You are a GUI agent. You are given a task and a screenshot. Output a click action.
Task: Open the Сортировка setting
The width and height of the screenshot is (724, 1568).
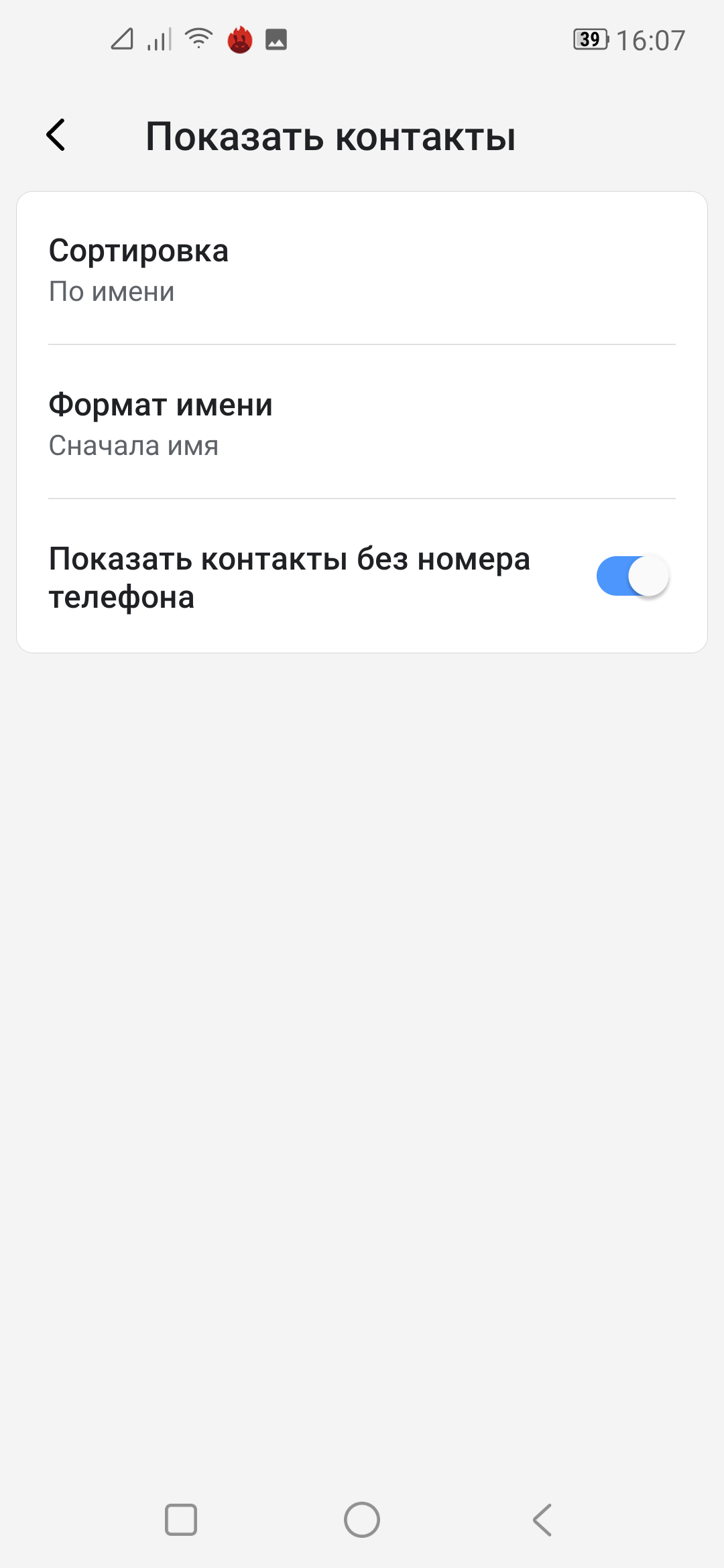pos(362,269)
